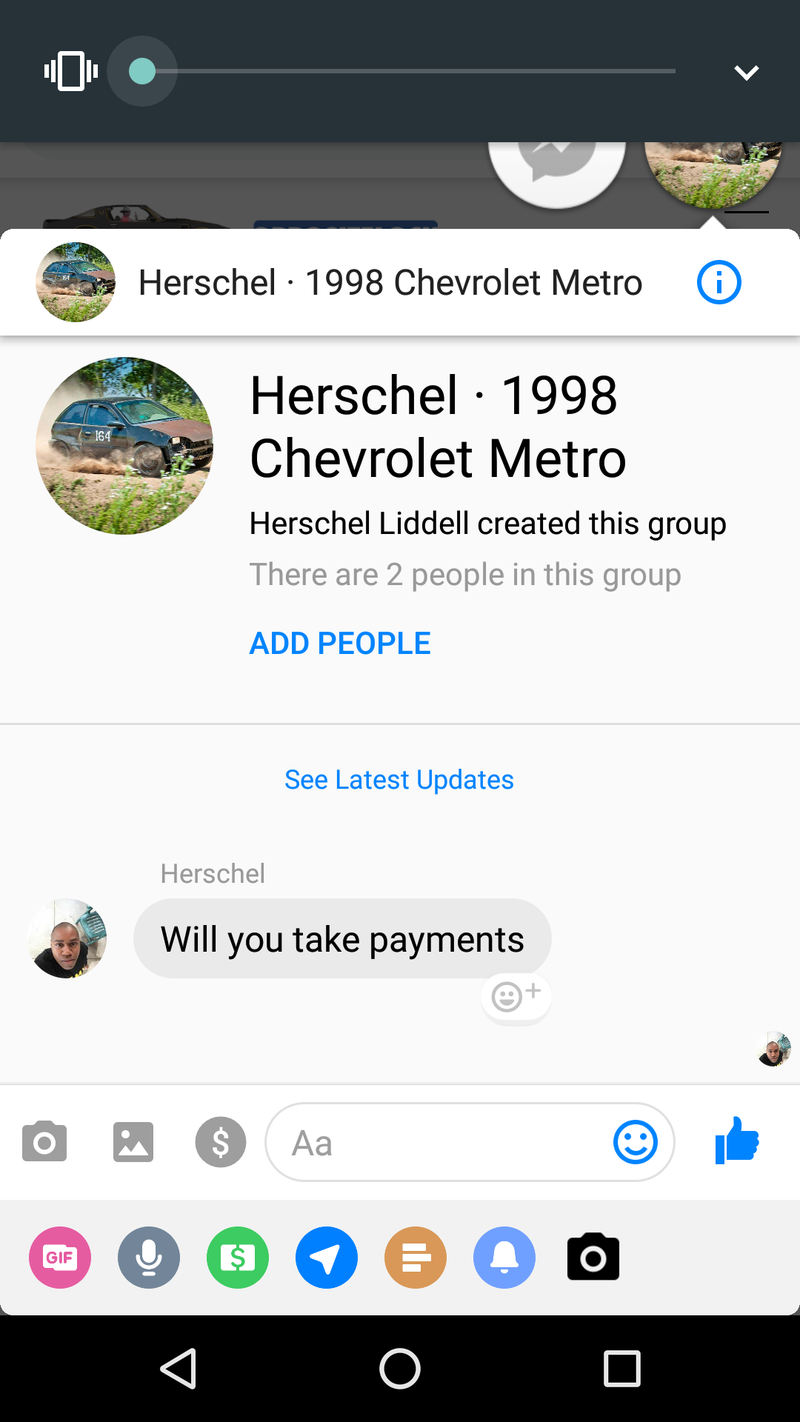Tap ADD PEOPLE to the group

tap(340, 643)
